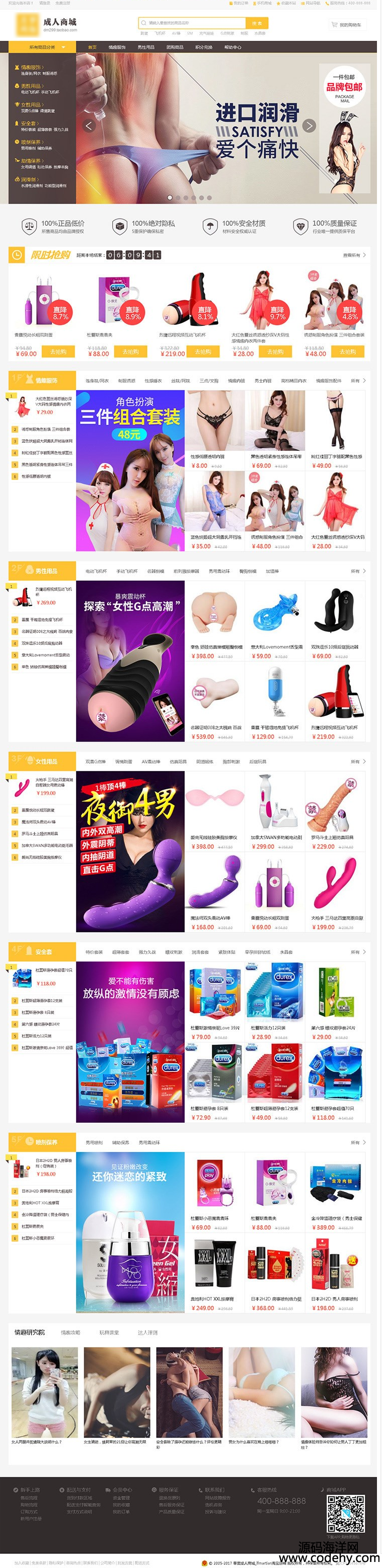The image size is (382, 1568).
Task: Tap the product search input box
Action: 192,23
